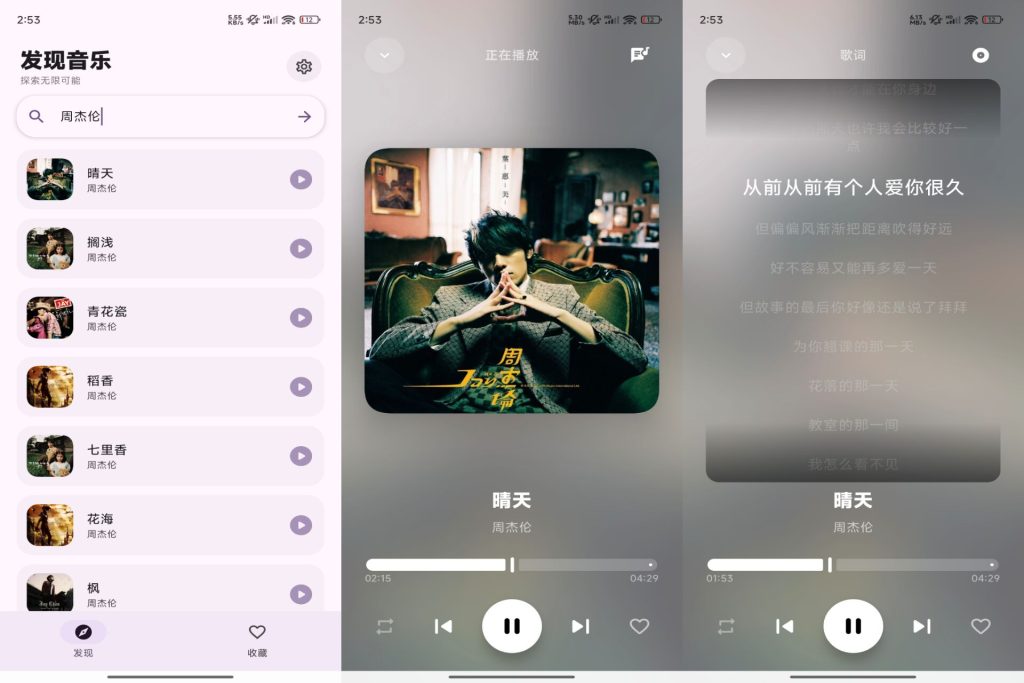
Task: Submit the search with the arrow icon
Action: point(304,117)
